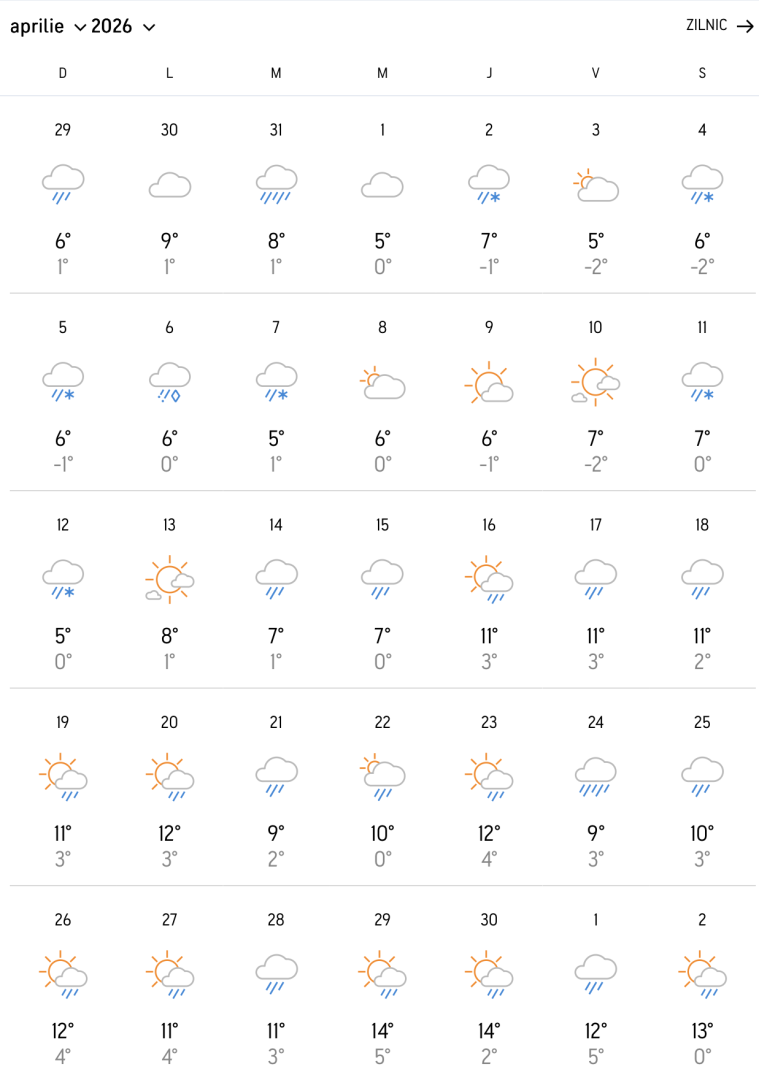Expand the 2026 year selector
Viewport: 759px width, 1080px height.
pos(123,27)
